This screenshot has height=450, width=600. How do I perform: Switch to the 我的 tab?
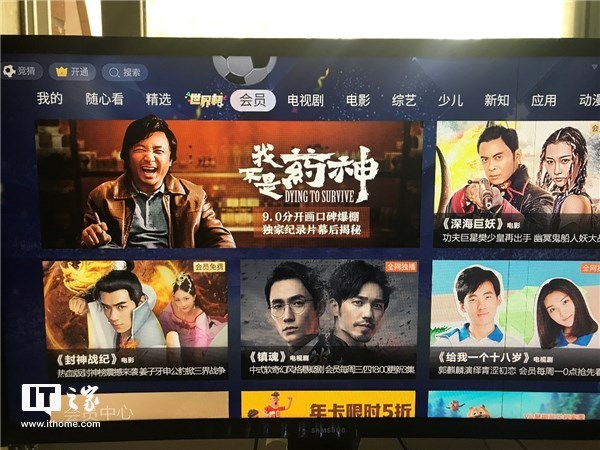pyautogui.click(x=49, y=99)
